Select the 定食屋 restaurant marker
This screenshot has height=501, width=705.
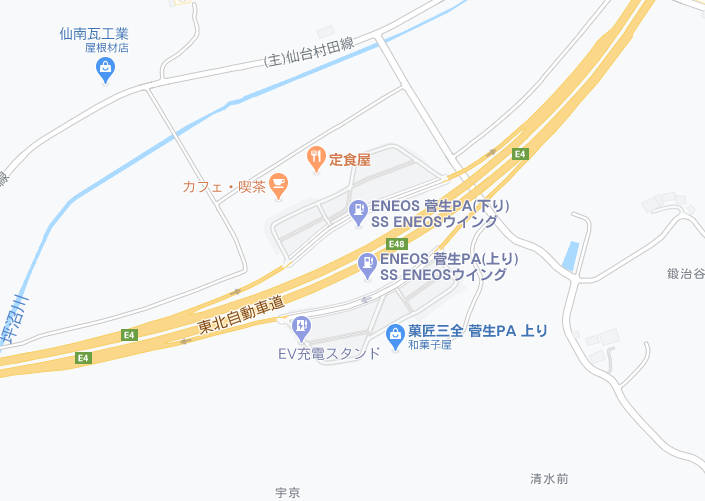point(316,156)
